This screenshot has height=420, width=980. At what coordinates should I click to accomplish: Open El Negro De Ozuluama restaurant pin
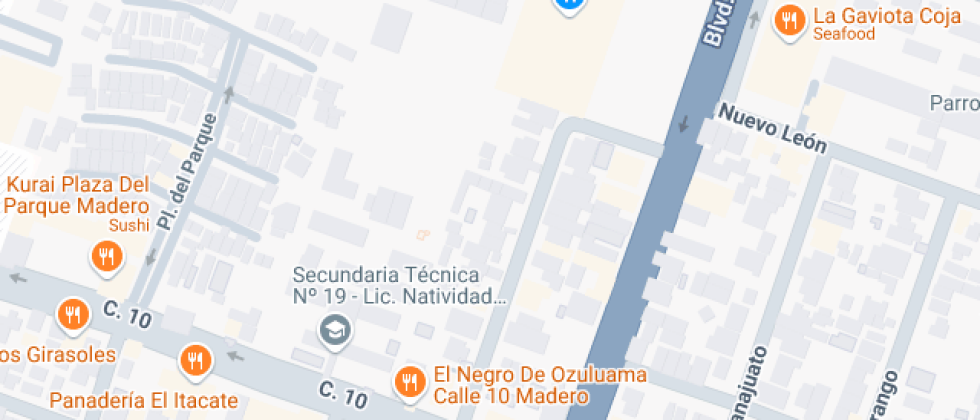point(408,382)
